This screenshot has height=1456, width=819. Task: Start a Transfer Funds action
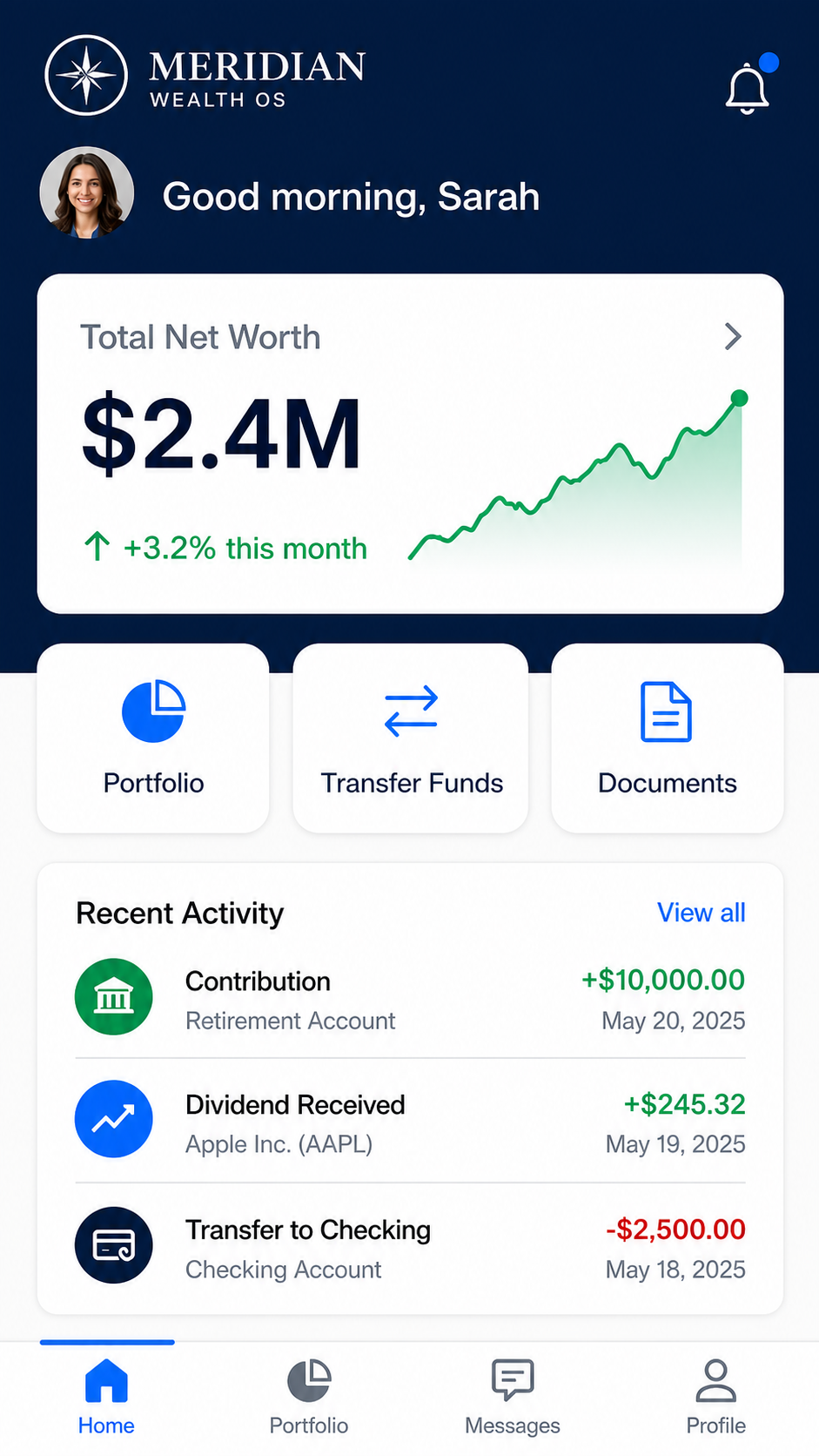point(411,738)
